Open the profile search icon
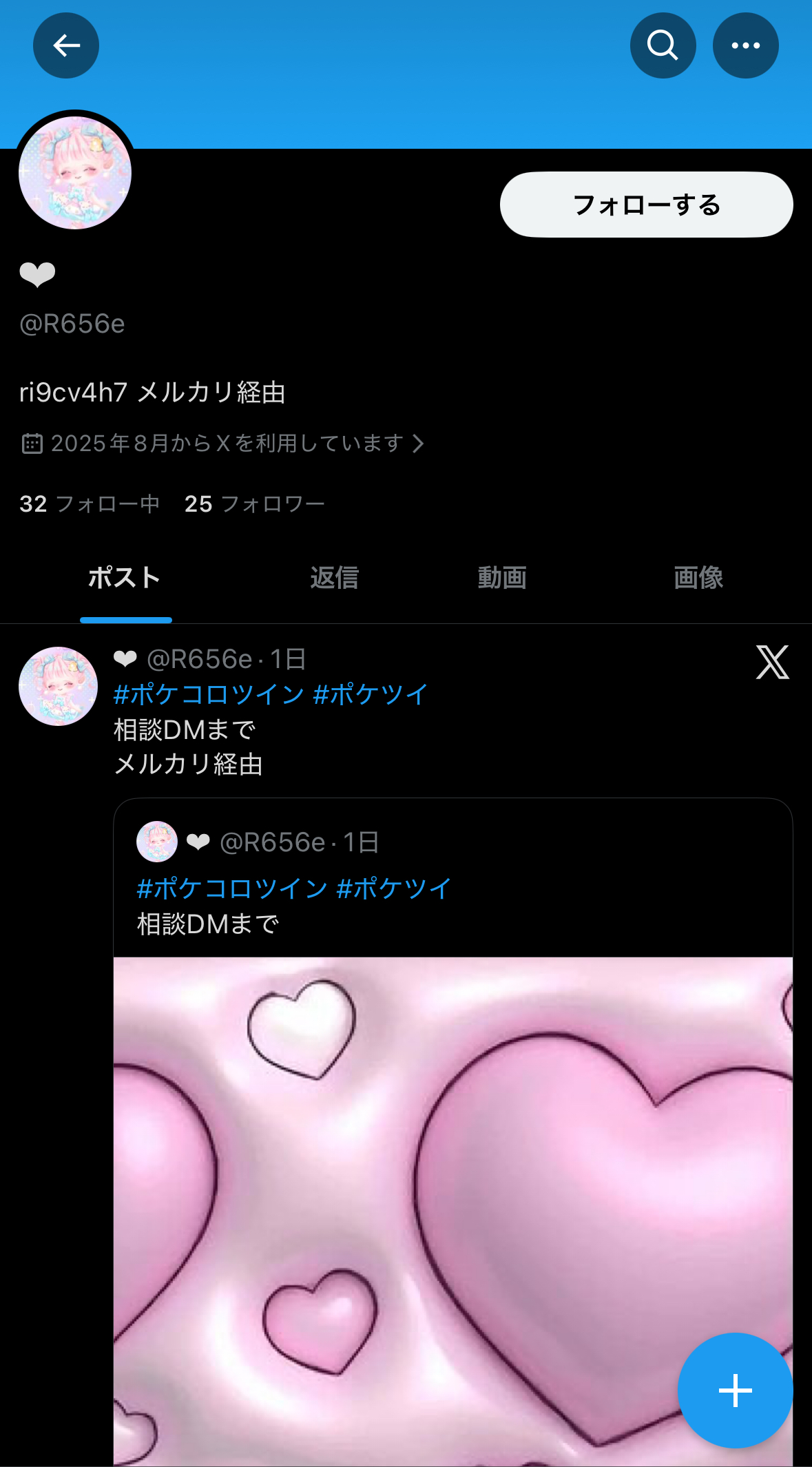 [663, 45]
